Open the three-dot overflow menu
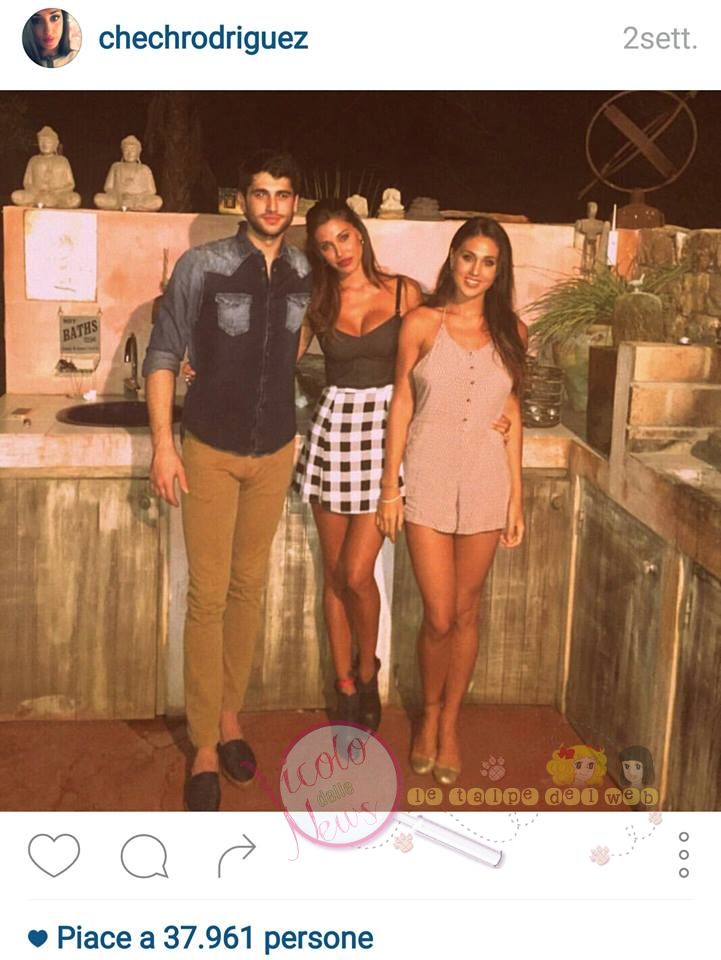Screen dimensions: 721x960 click(x=684, y=855)
